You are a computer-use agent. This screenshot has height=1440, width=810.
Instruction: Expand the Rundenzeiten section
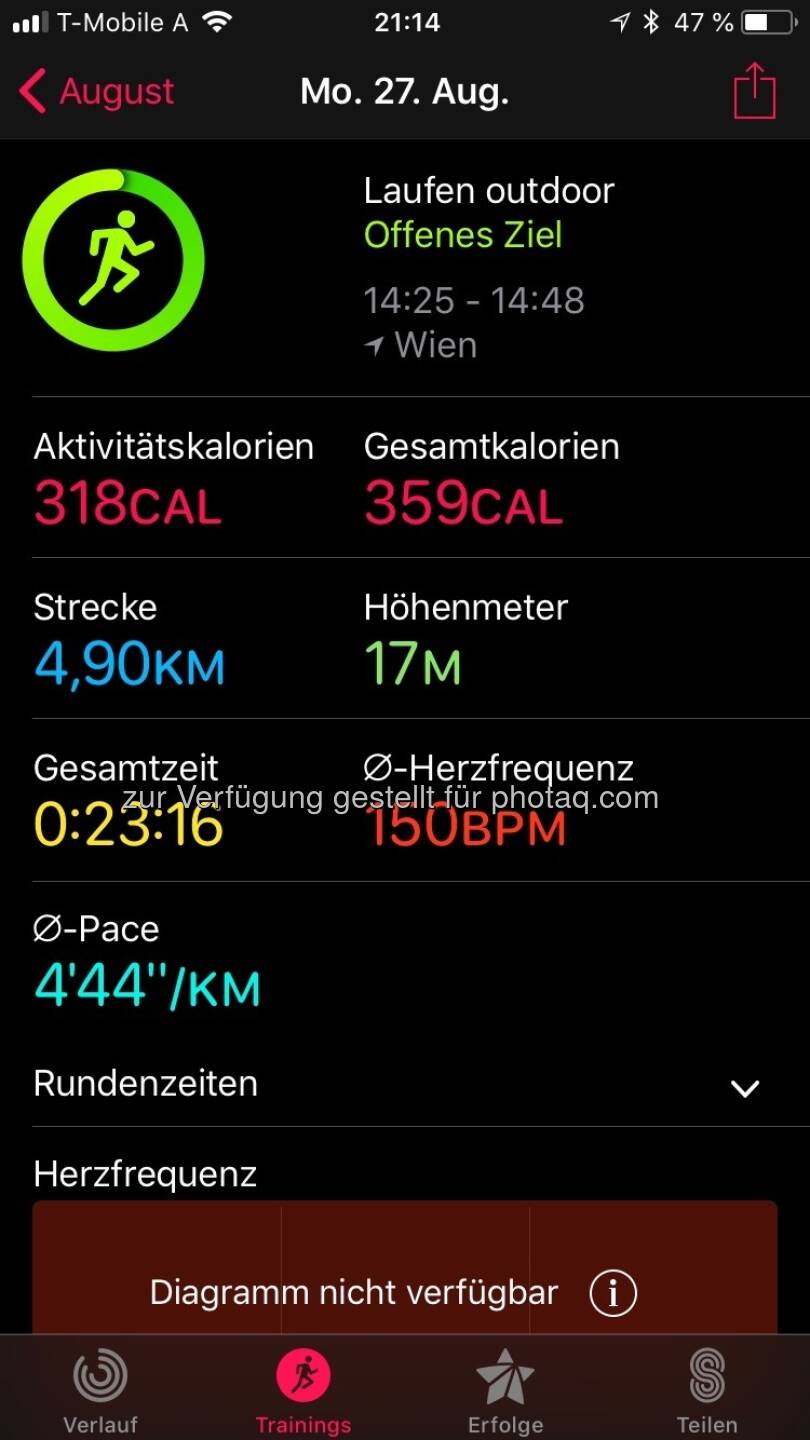click(745, 1087)
